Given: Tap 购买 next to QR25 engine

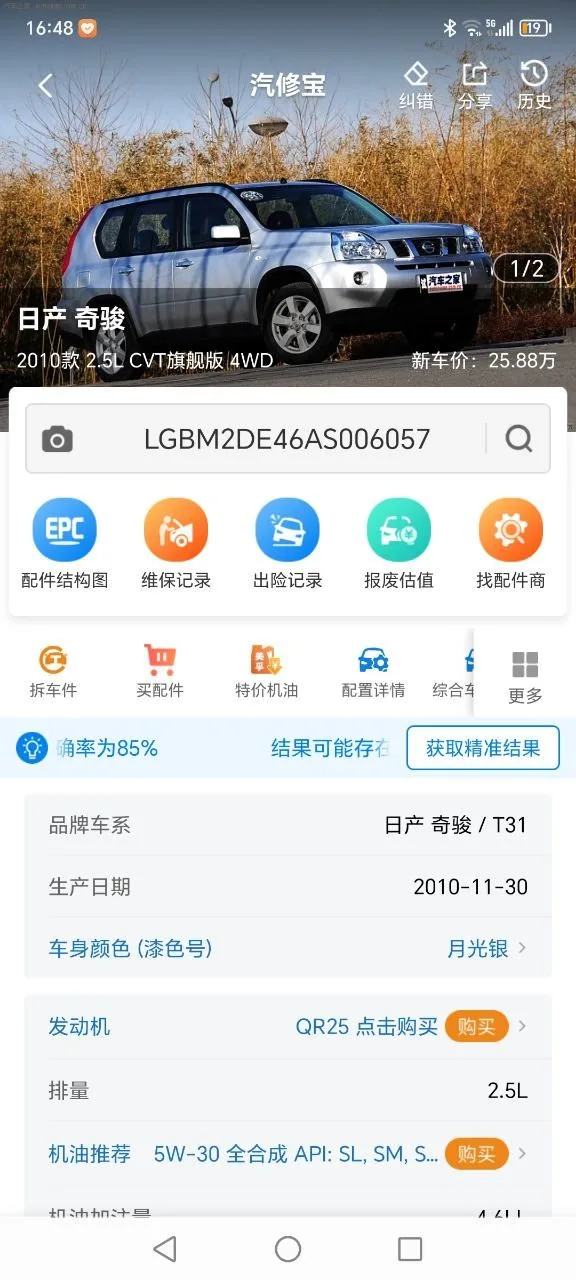Looking at the screenshot, I should click(x=476, y=1026).
